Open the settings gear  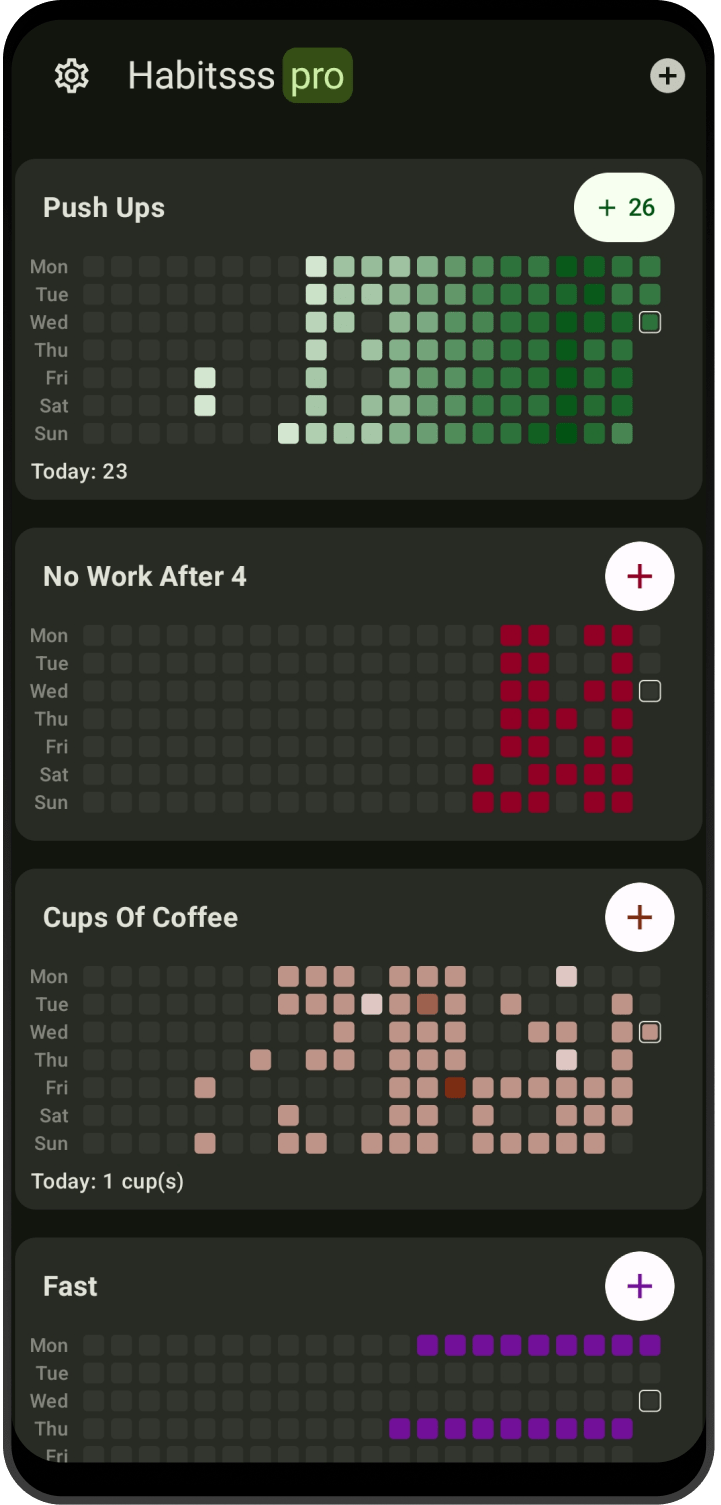point(71,75)
